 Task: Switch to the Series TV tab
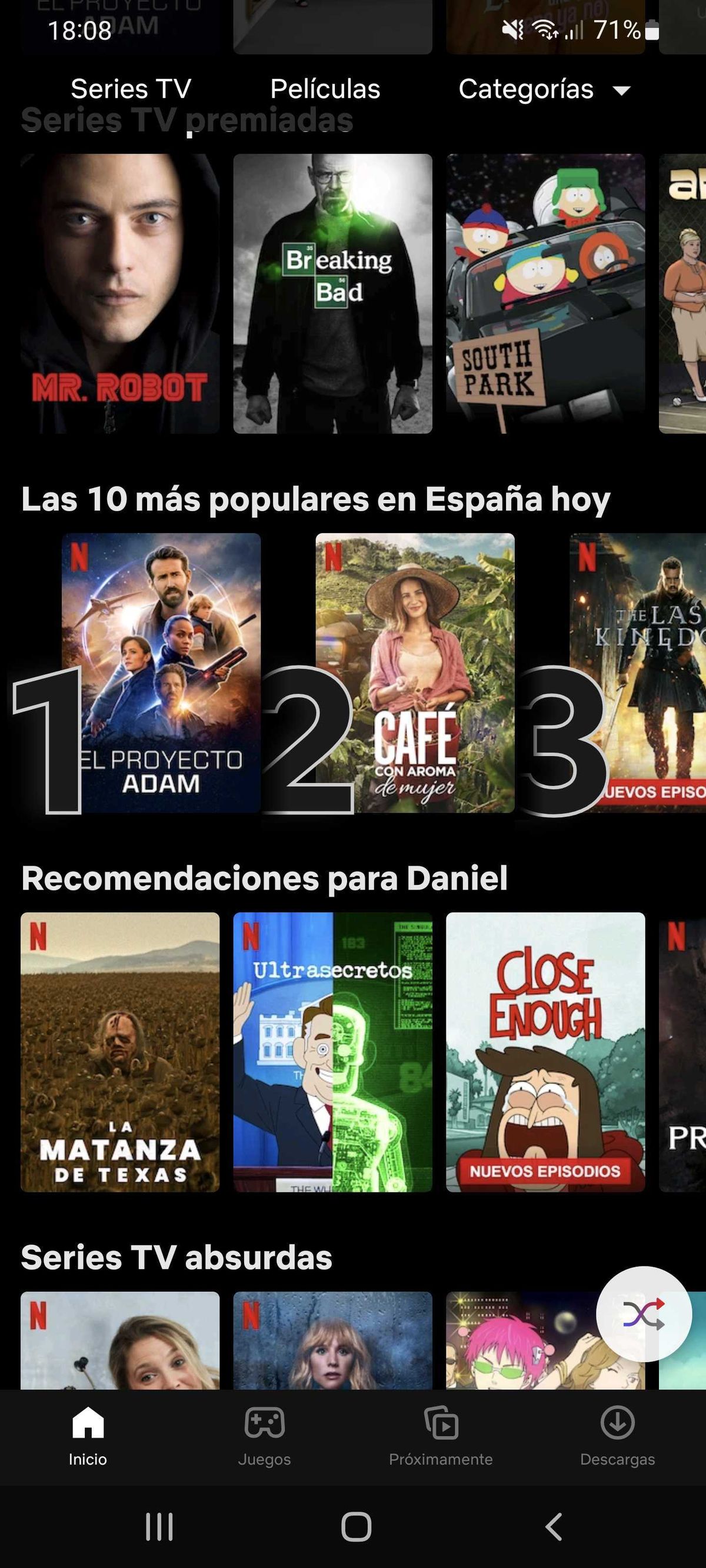(130, 89)
